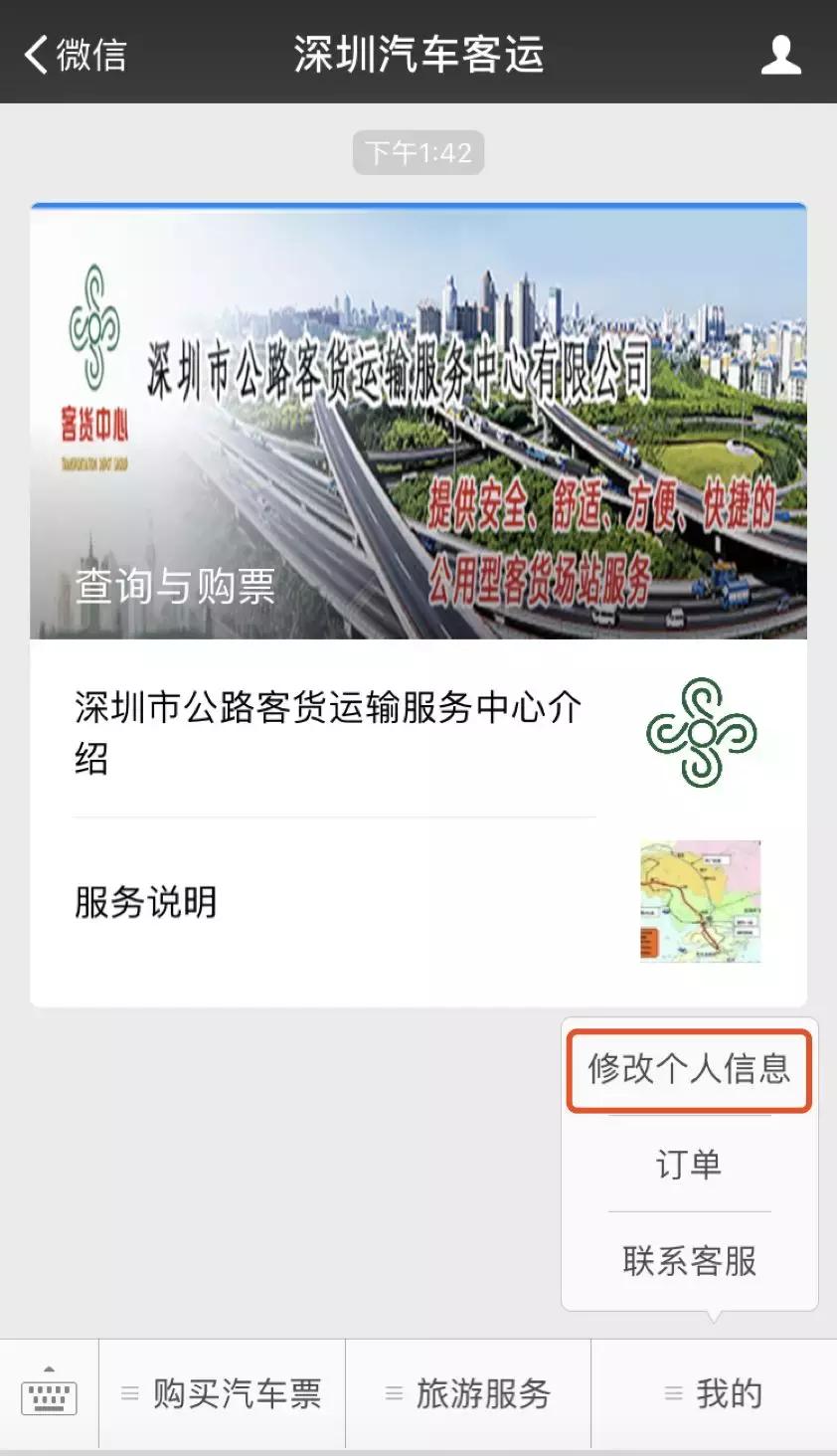Viewport: 837px width, 1456px height.
Task: Select 修改个人信息 from the popup menu
Action: tap(689, 1068)
